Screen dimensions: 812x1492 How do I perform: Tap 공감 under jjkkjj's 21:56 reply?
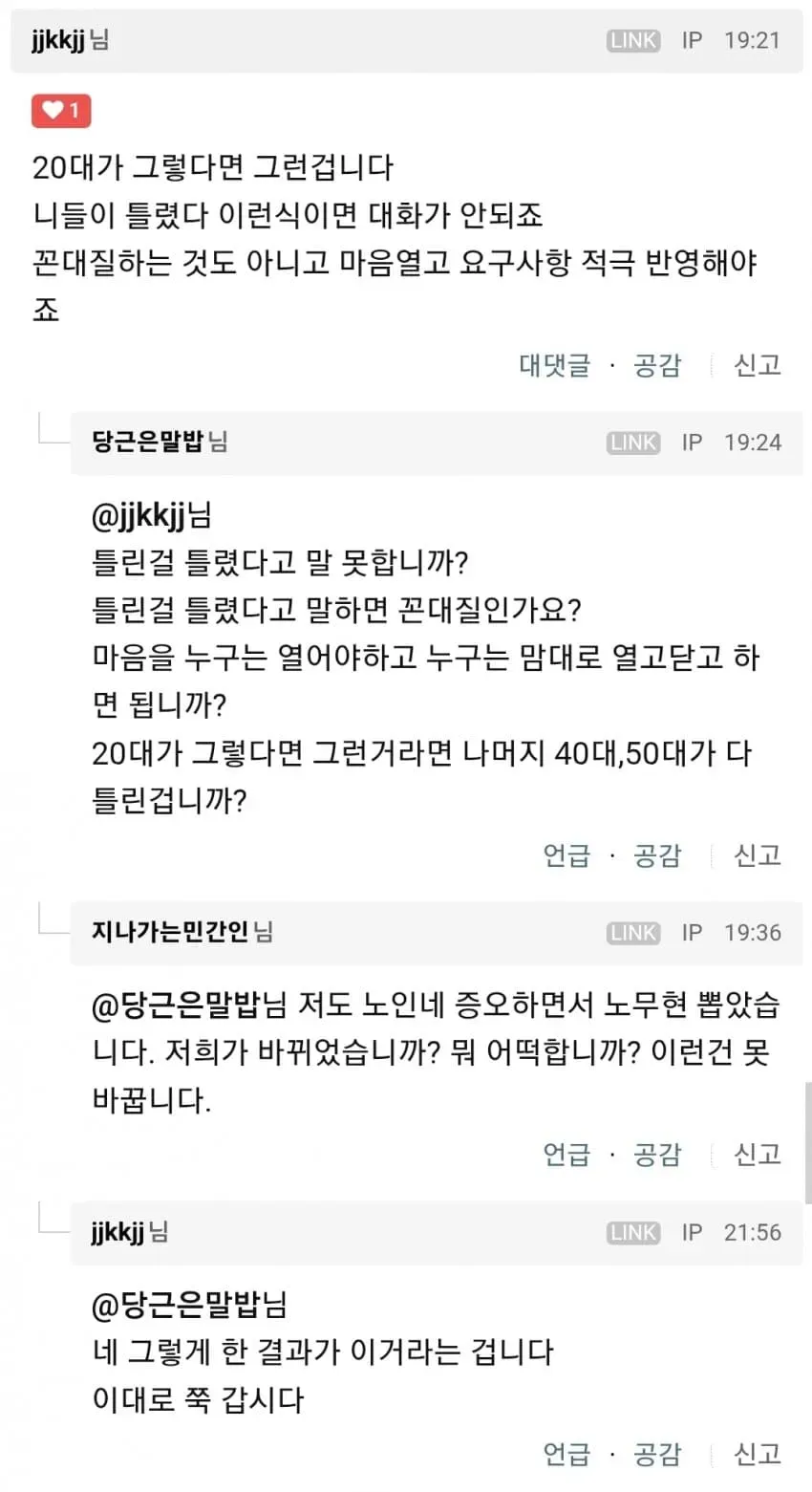tap(657, 1455)
